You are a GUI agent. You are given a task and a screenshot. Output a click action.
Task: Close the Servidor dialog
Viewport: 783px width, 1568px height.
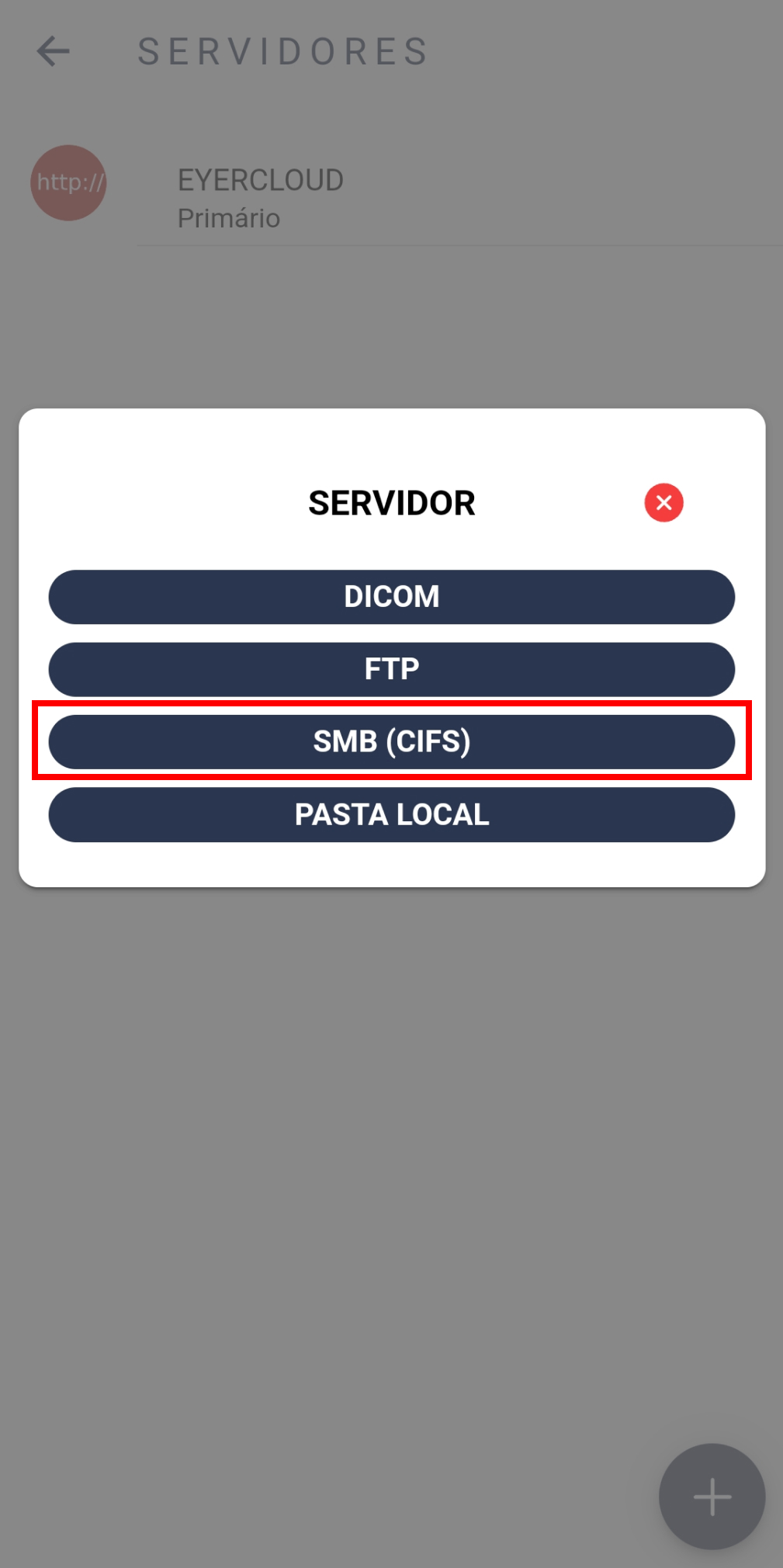663,503
